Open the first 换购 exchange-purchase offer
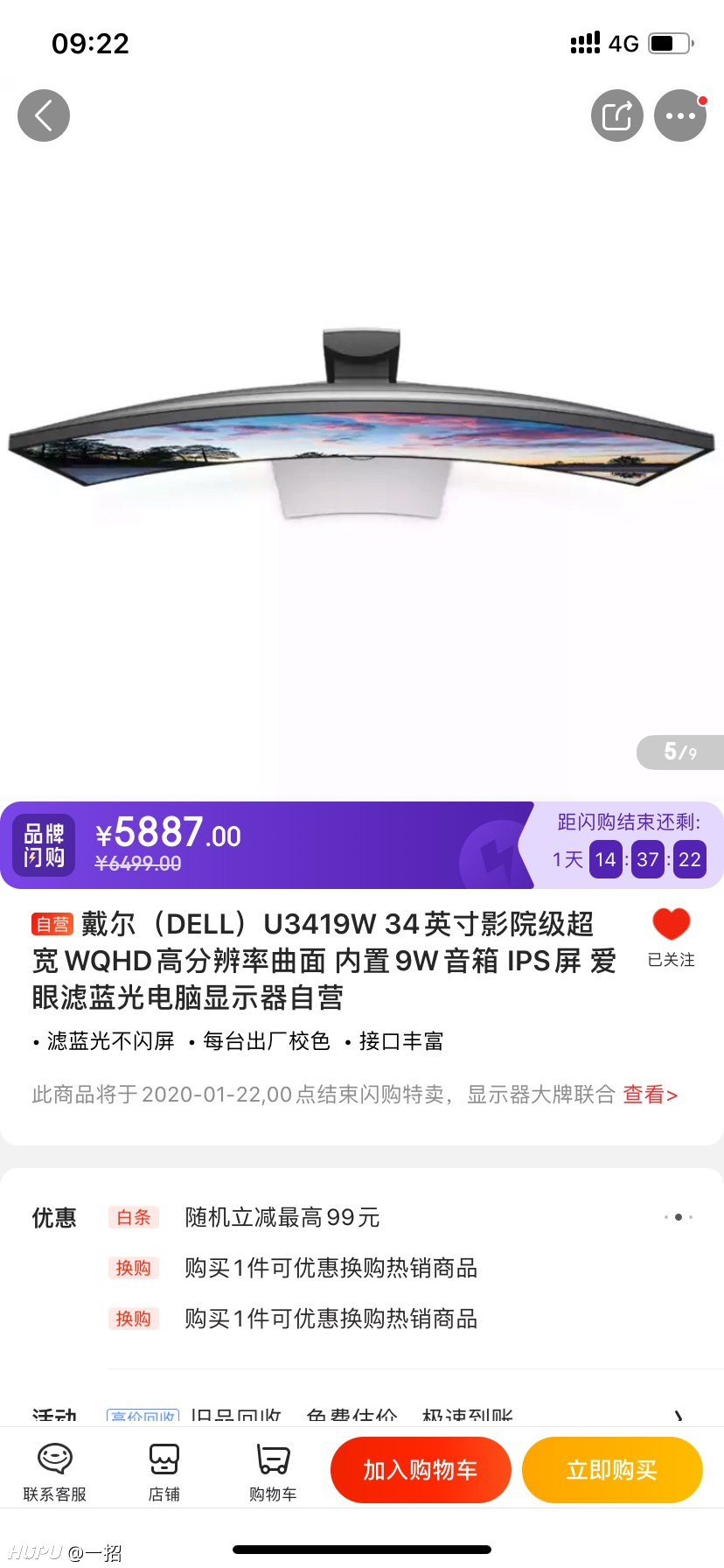 tap(293, 1268)
